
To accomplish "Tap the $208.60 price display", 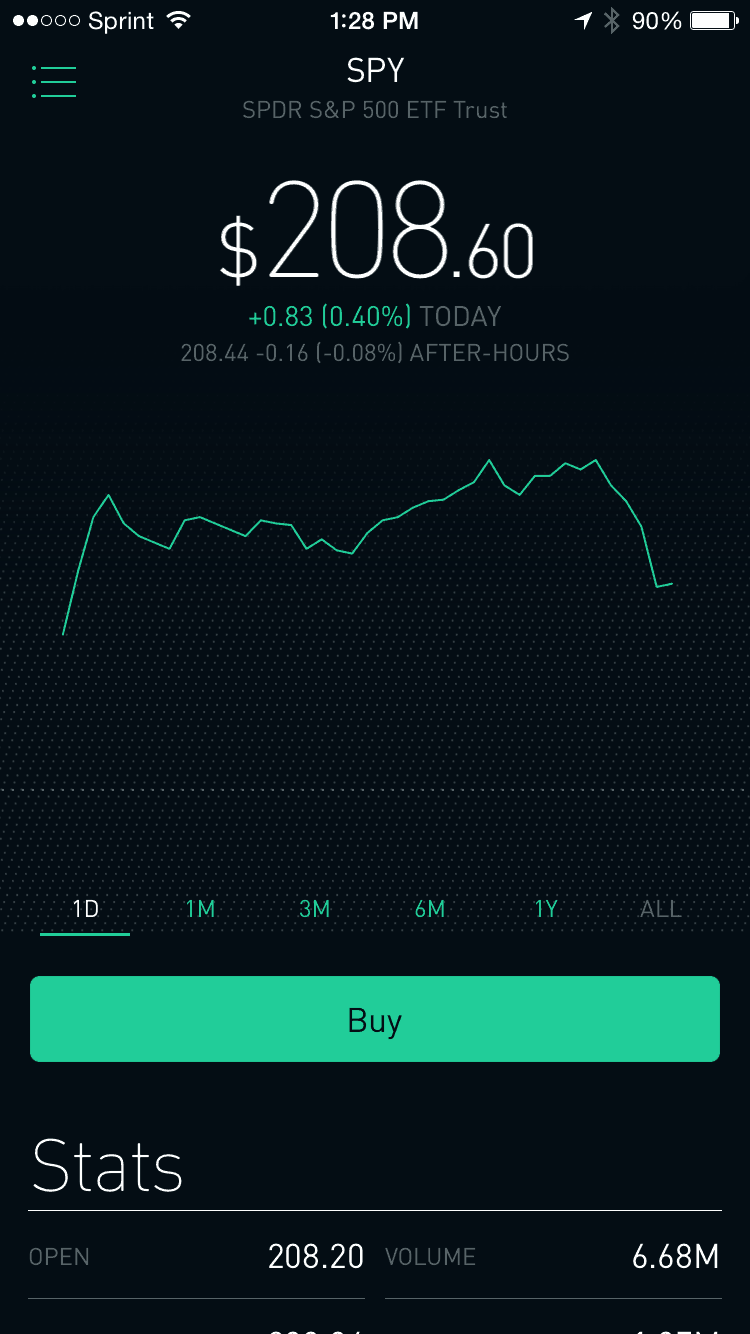I will 375,235.
